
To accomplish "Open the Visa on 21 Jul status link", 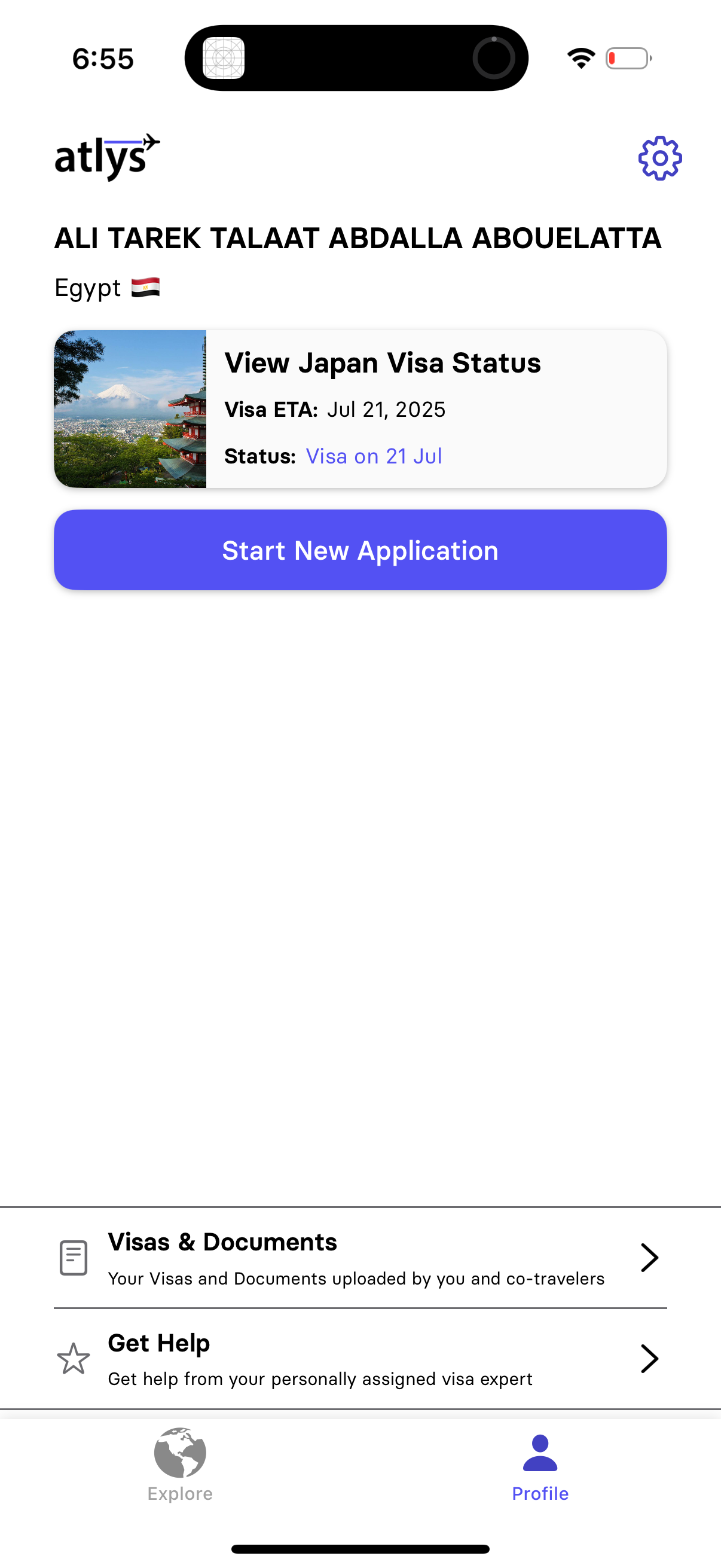I will coord(374,455).
